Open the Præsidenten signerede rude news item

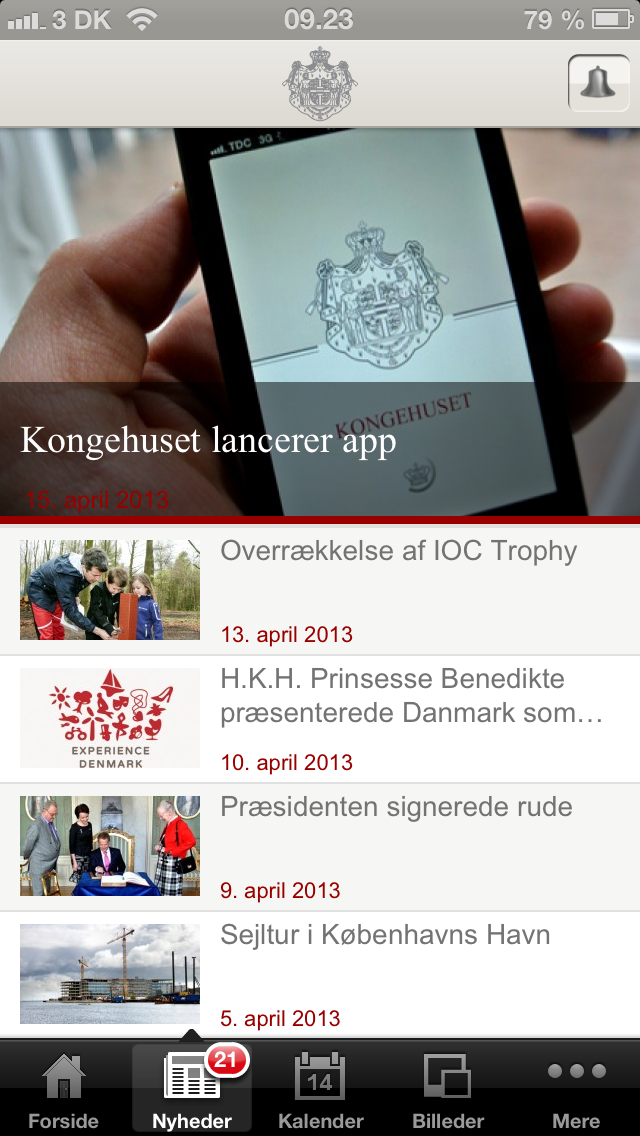[x=396, y=846]
